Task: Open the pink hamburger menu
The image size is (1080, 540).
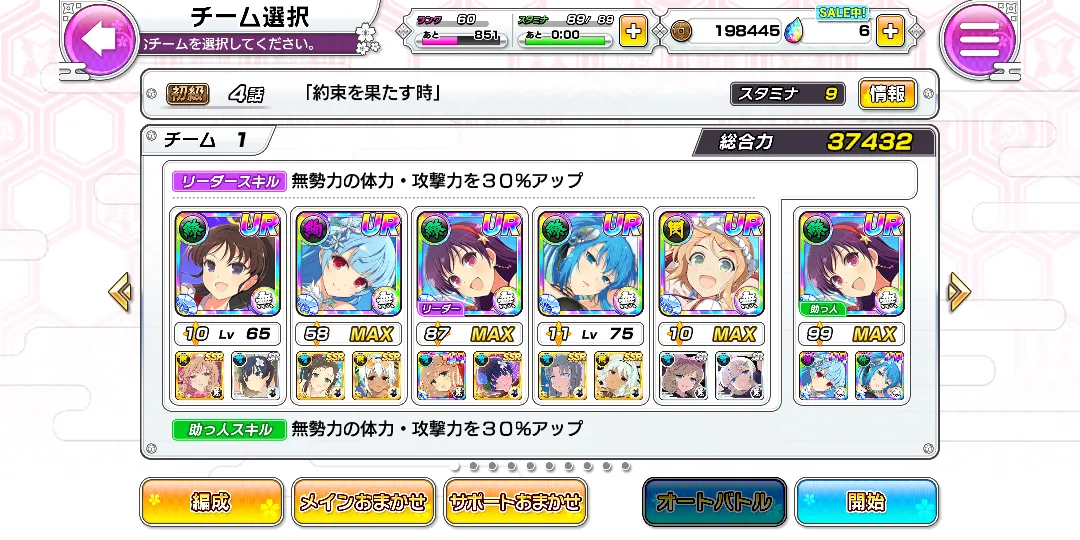Action: [x=979, y=38]
